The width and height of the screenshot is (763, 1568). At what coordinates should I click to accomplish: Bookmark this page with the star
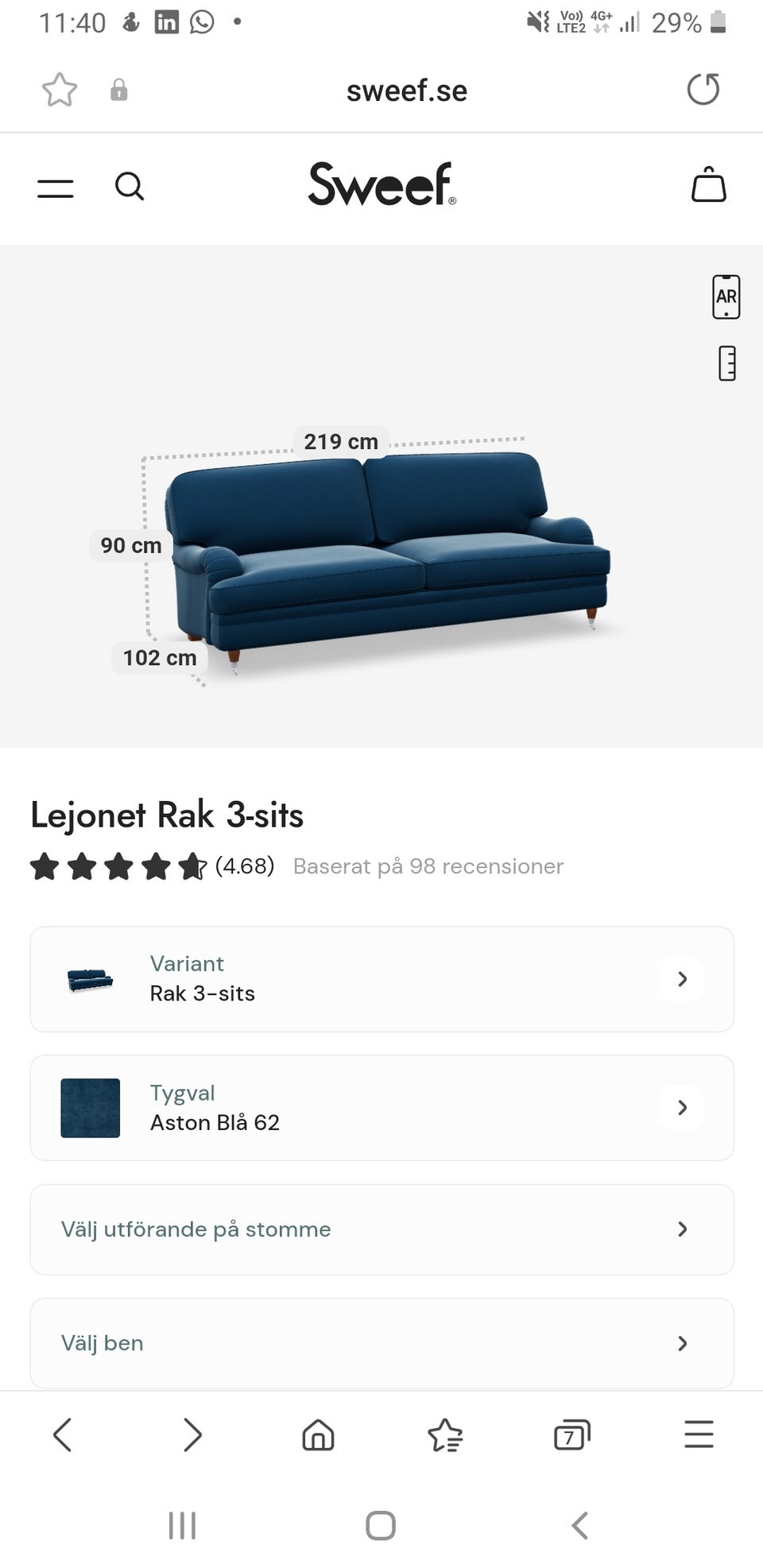point(60,90)
